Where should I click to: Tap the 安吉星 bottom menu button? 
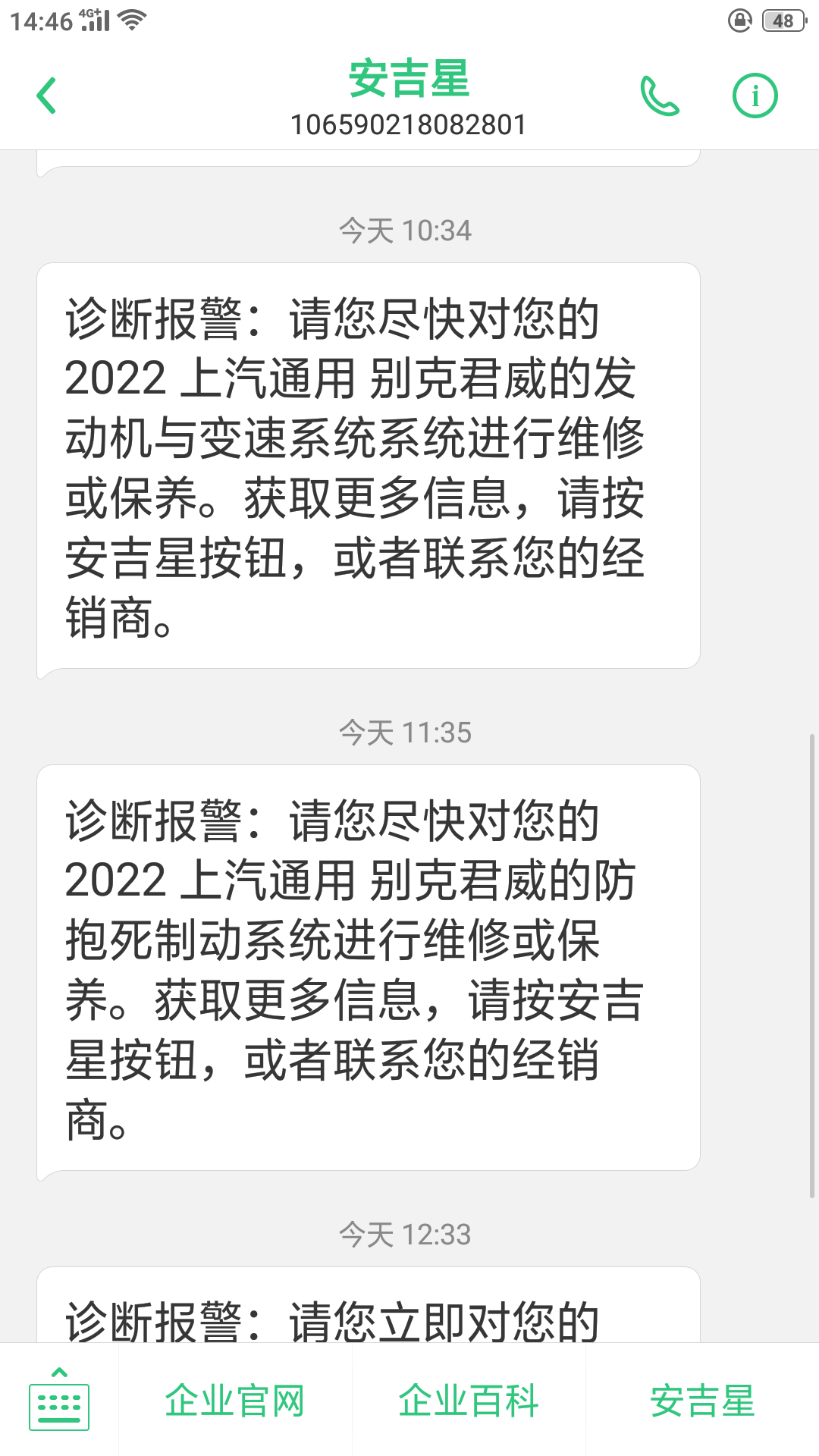coord(702,1400)
